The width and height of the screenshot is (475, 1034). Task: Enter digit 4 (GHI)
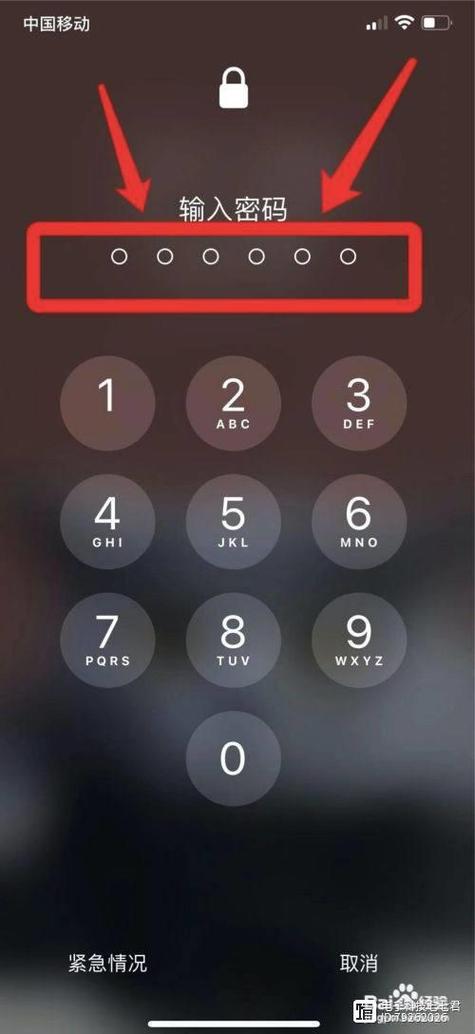[108, 522]
